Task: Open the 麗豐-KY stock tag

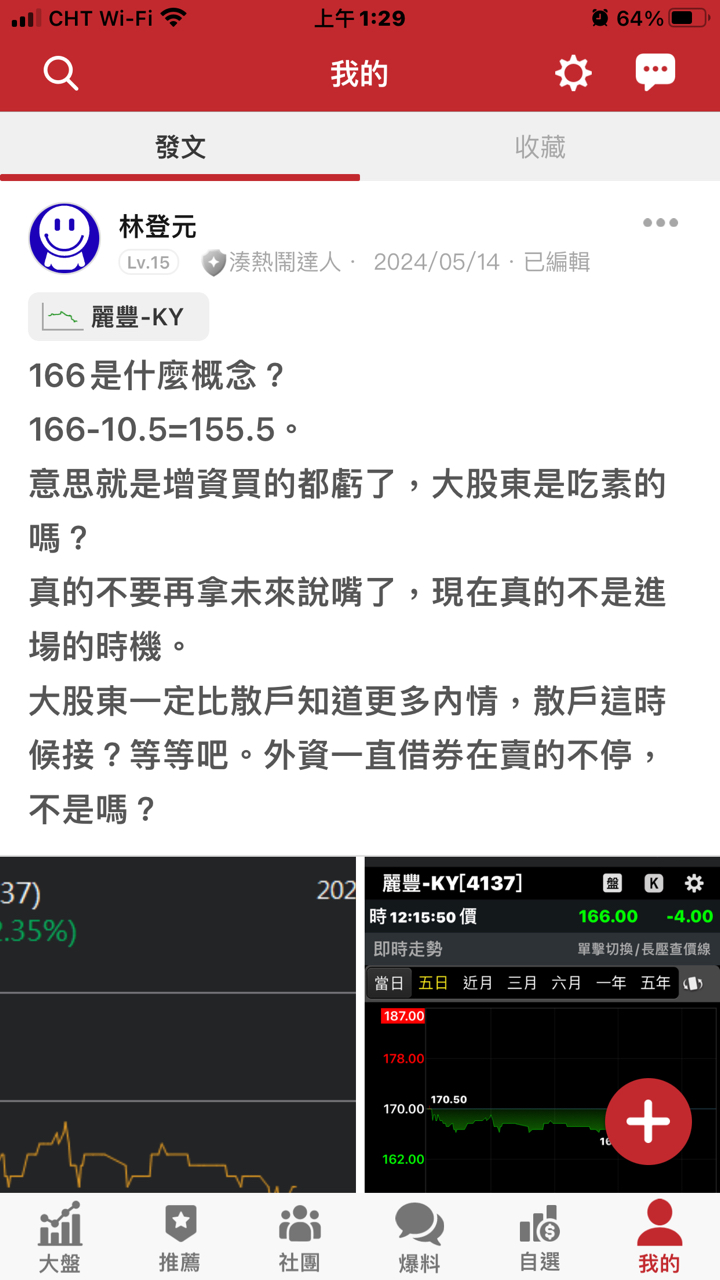Action: [x=117, y=316]
